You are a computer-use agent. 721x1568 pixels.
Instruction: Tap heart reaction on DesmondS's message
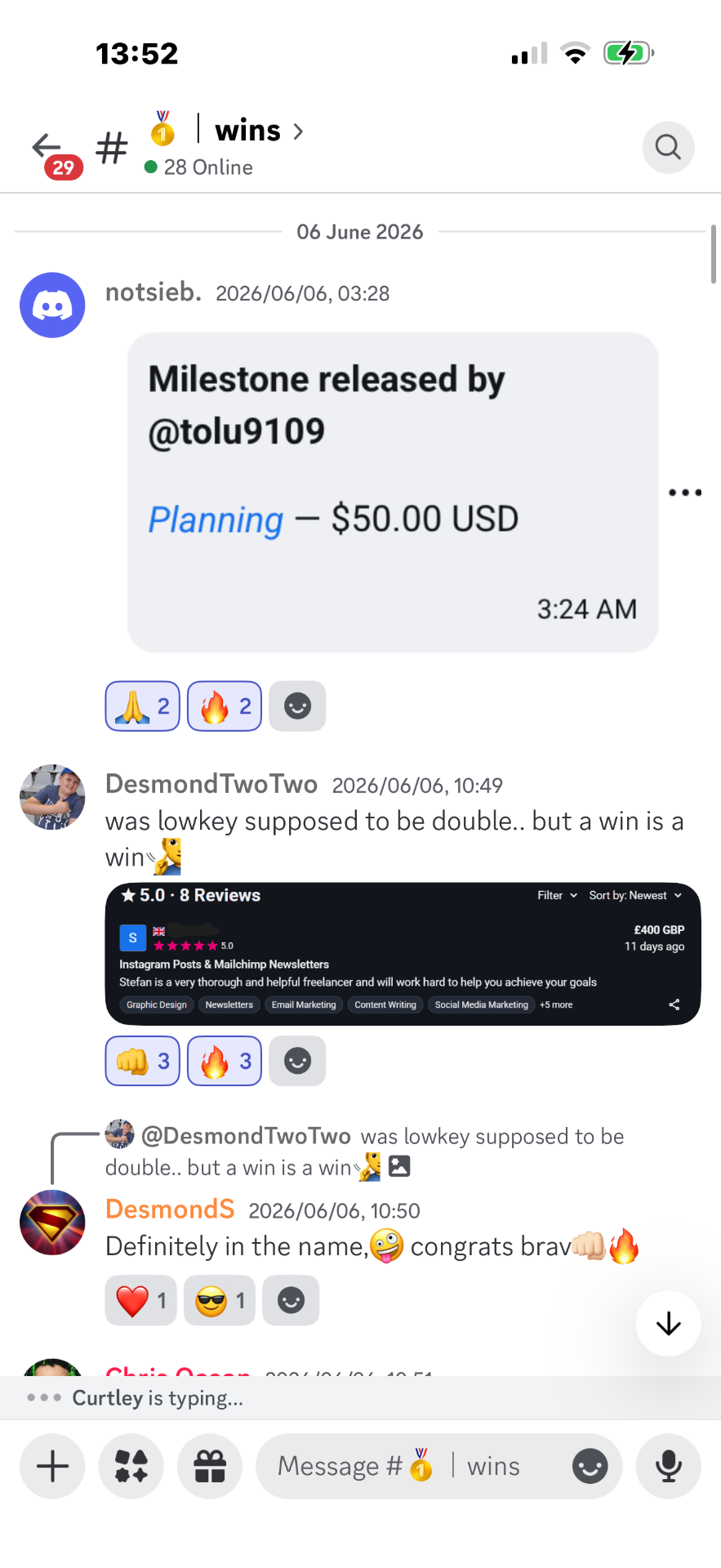pos(140,1300)
